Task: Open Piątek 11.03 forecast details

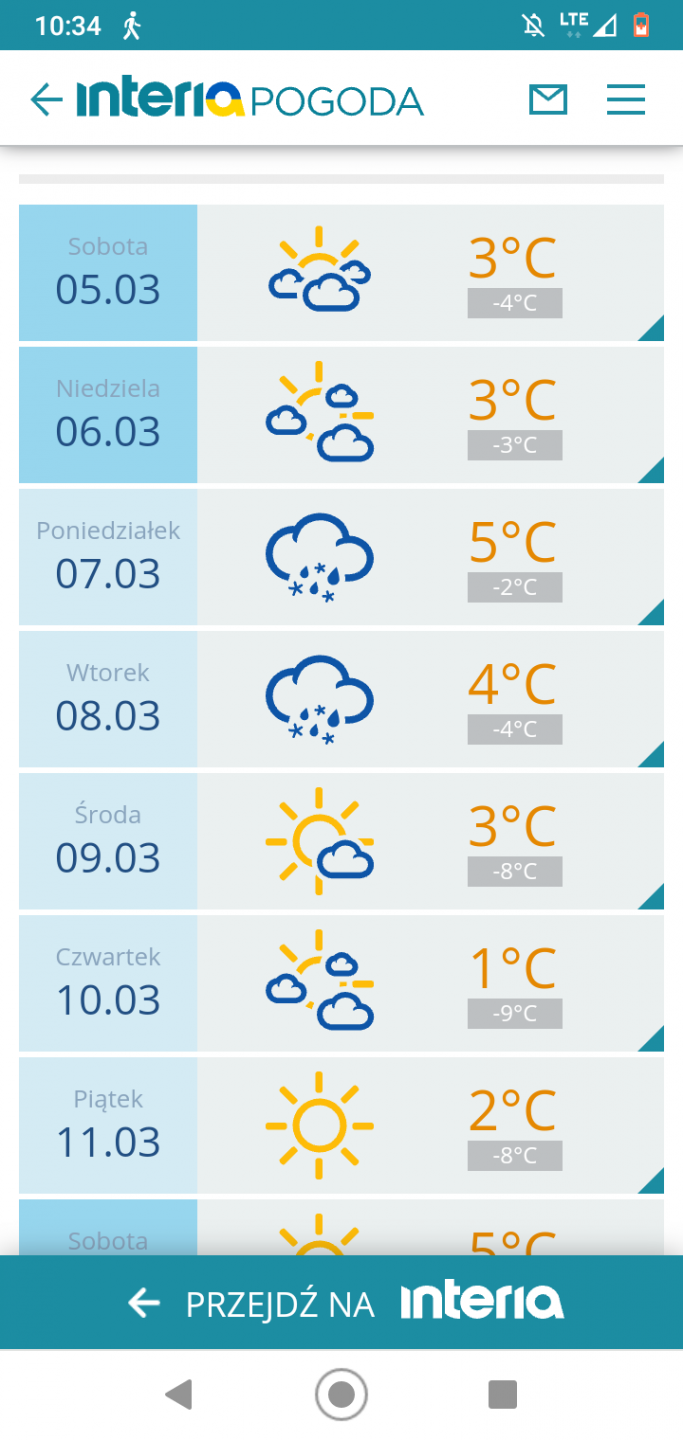Action: (341, 1125)
